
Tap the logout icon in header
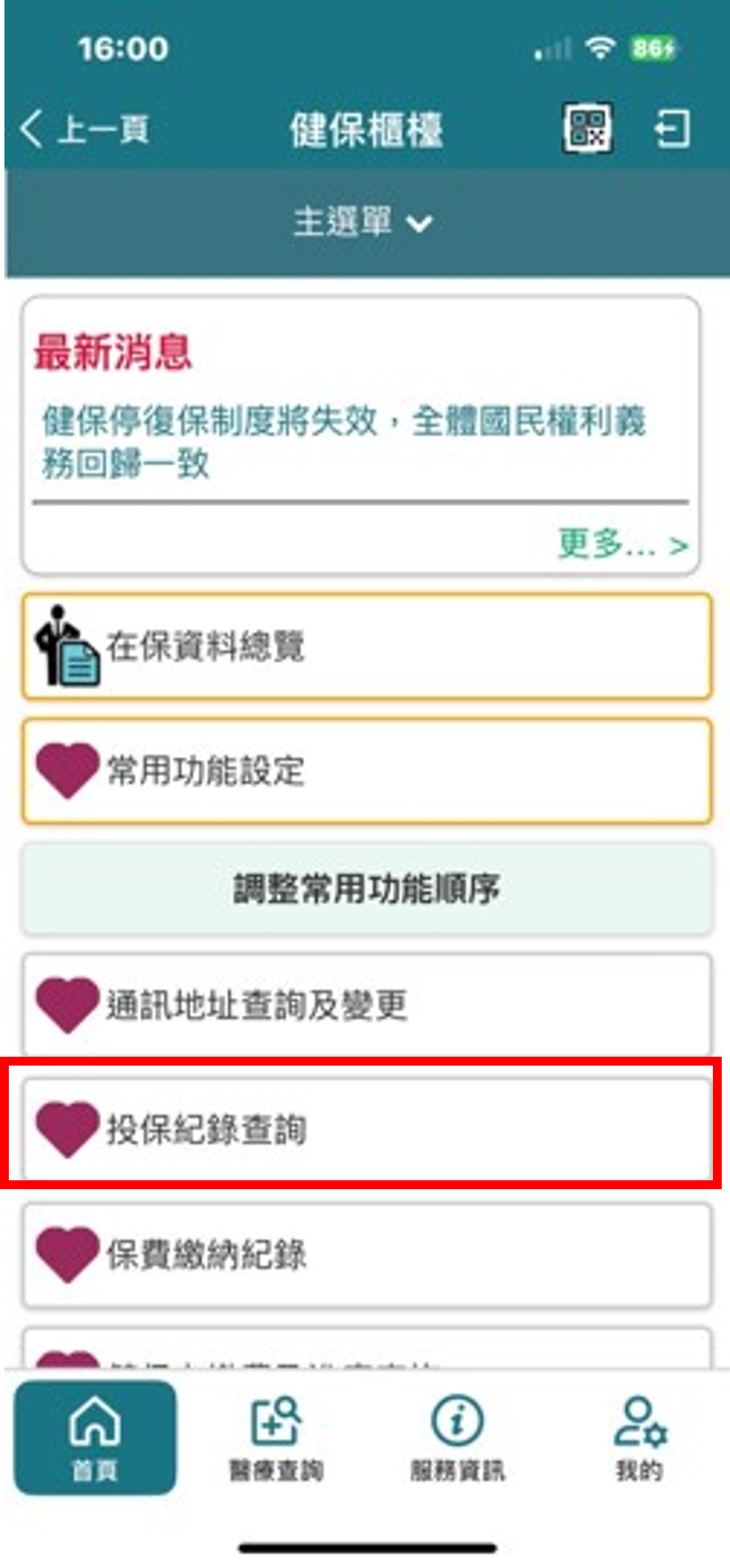coord(670,129)
